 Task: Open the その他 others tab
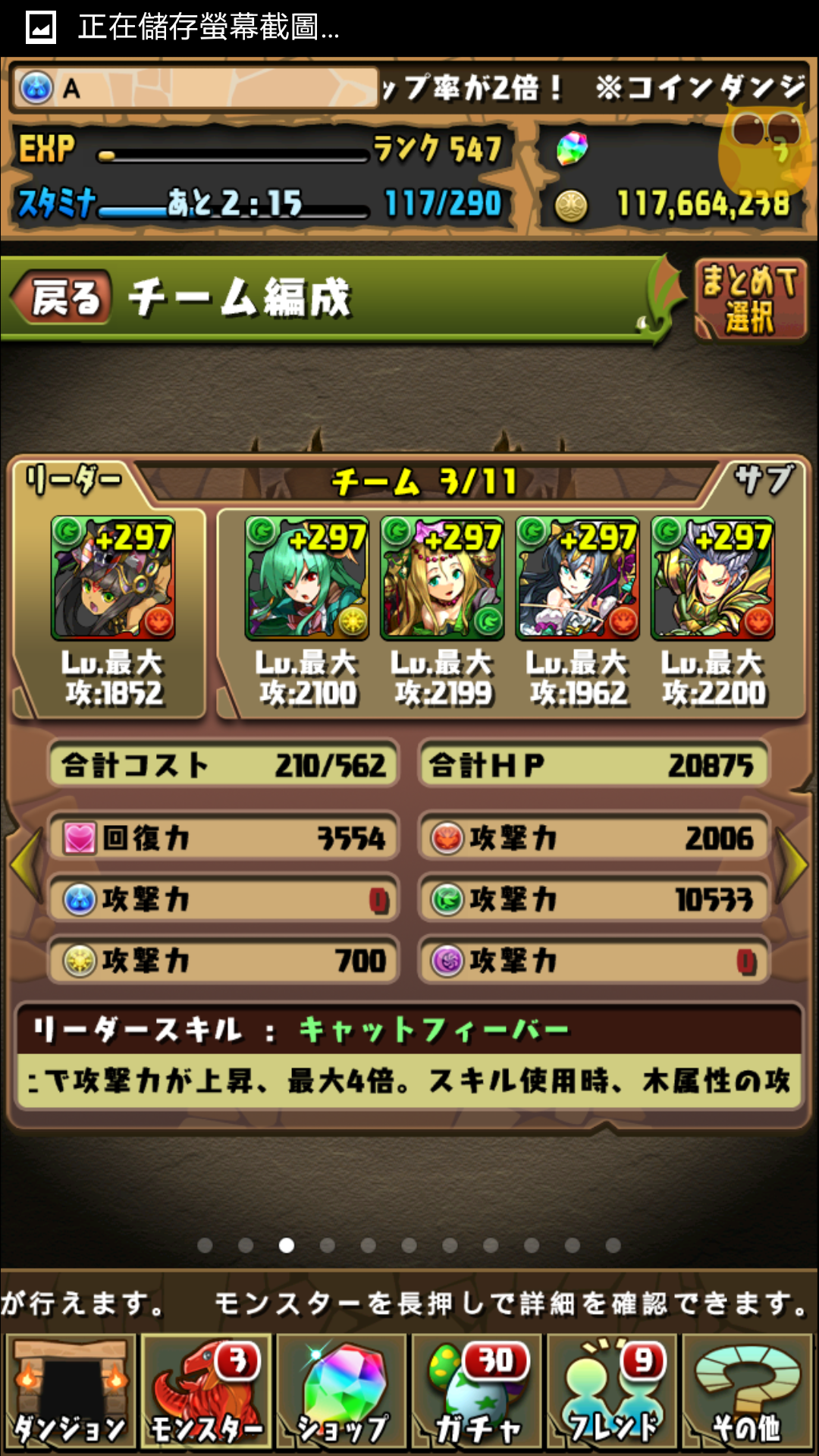click(x=747, y=1392)
